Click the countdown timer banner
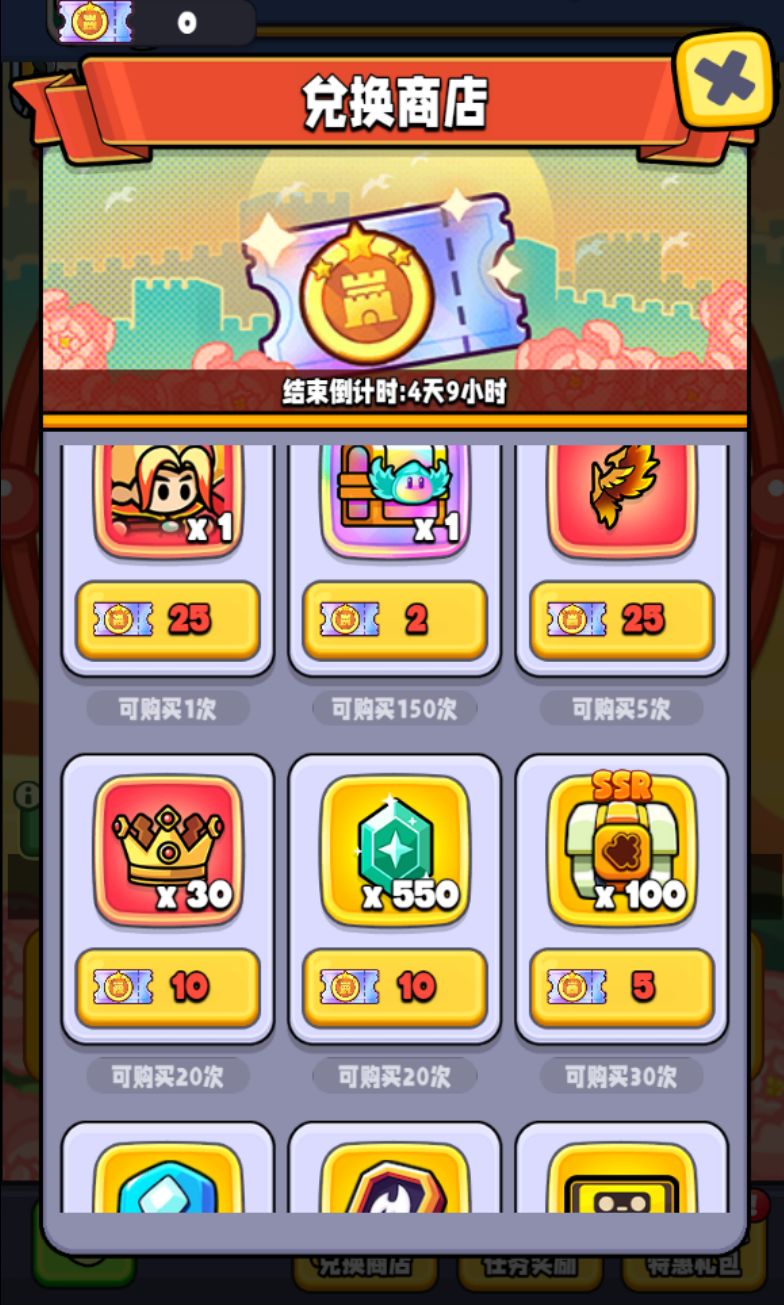784x1305 pixels. click(392, 395)
